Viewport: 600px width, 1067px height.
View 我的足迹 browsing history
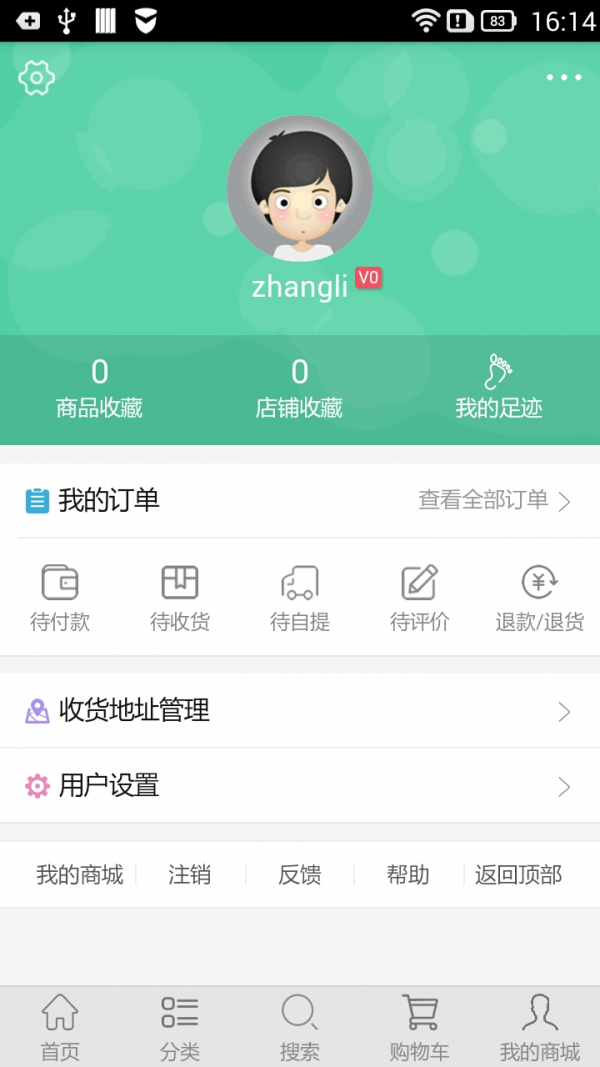[x=498, y=389]
